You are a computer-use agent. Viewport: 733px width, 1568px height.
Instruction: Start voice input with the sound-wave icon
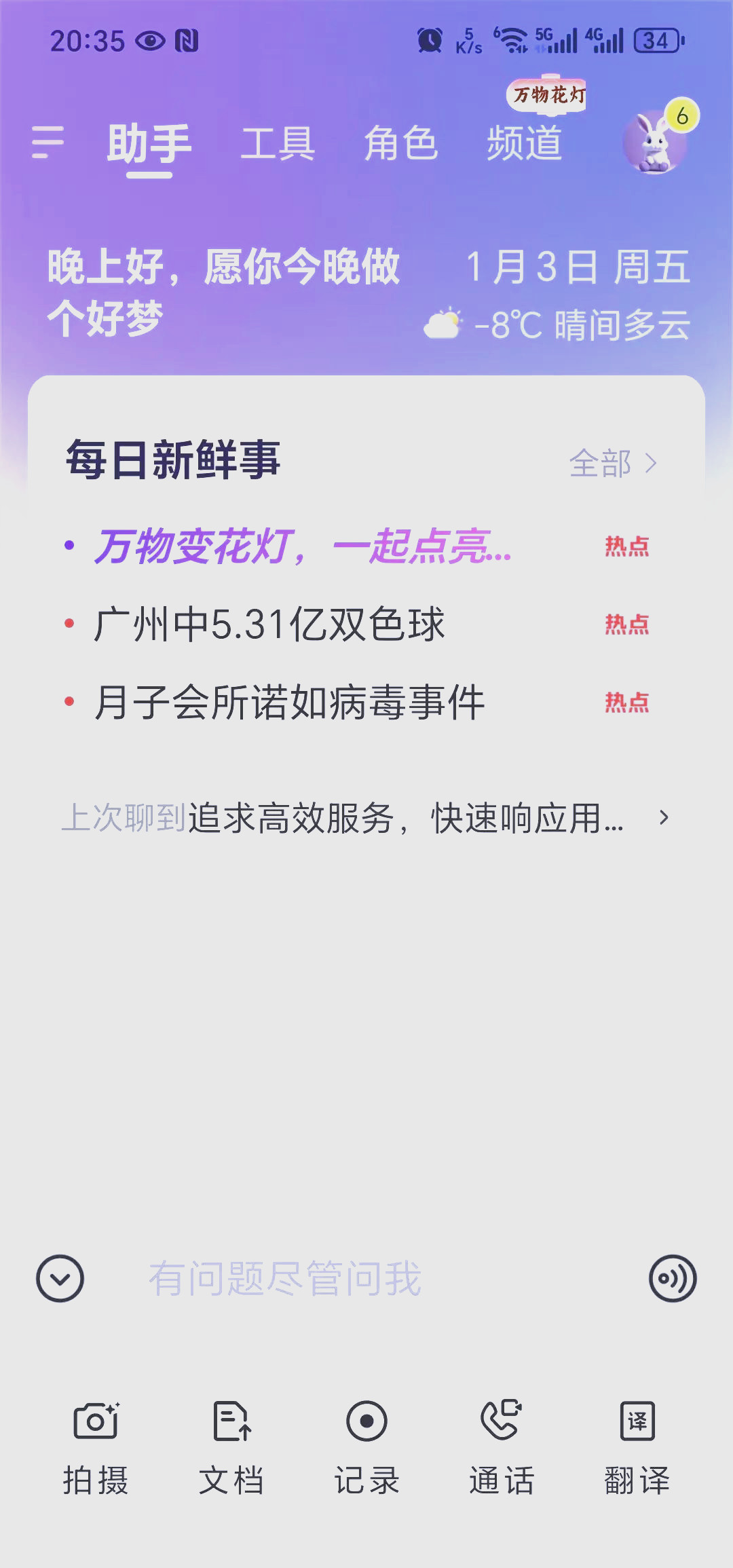[x=673, y=1278]
